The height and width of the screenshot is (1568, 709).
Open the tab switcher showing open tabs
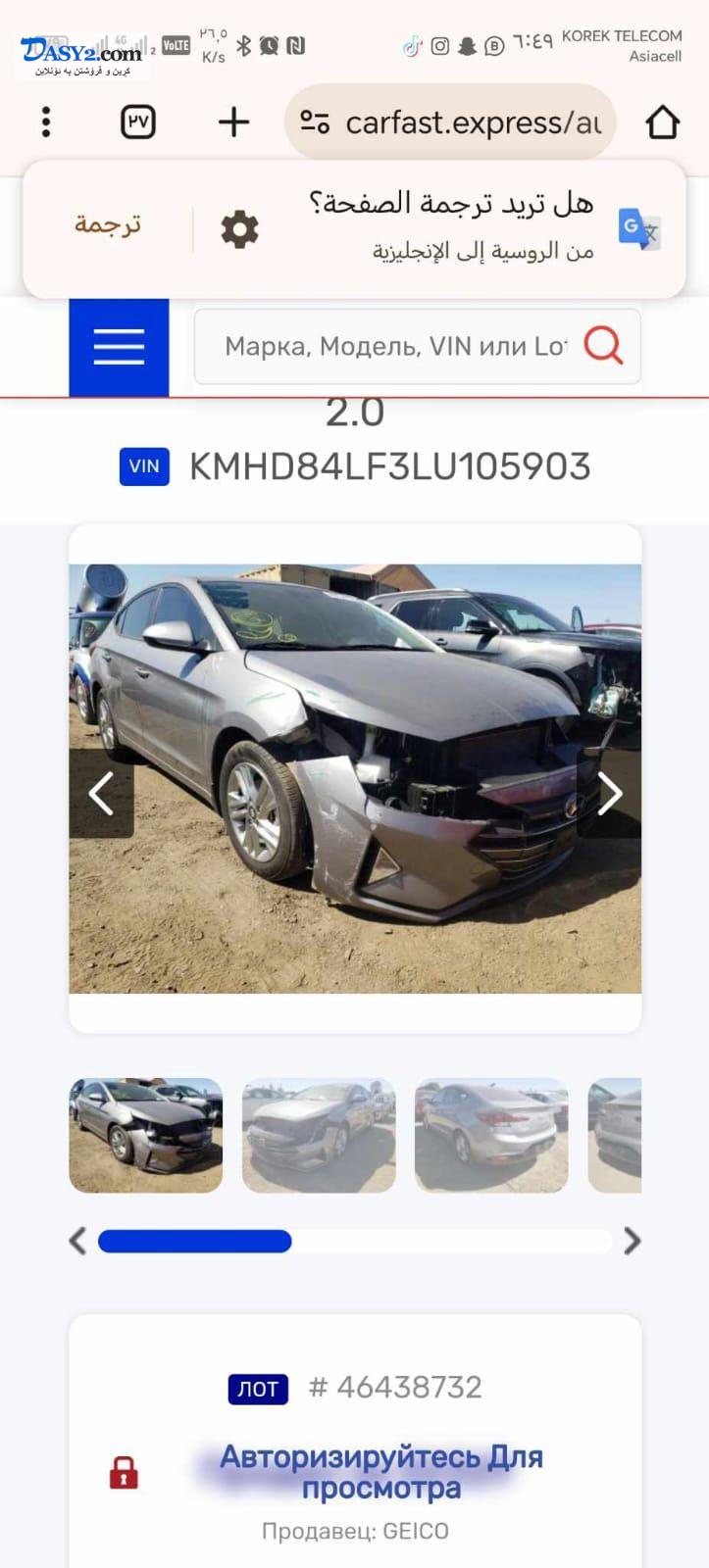tap(138, 122)
